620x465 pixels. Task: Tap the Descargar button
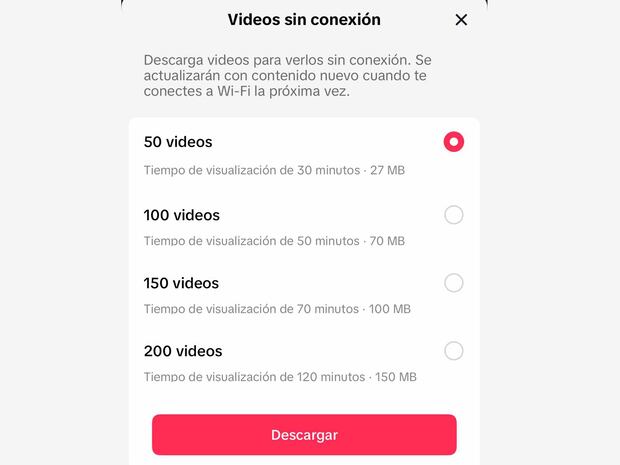point(304,435)
